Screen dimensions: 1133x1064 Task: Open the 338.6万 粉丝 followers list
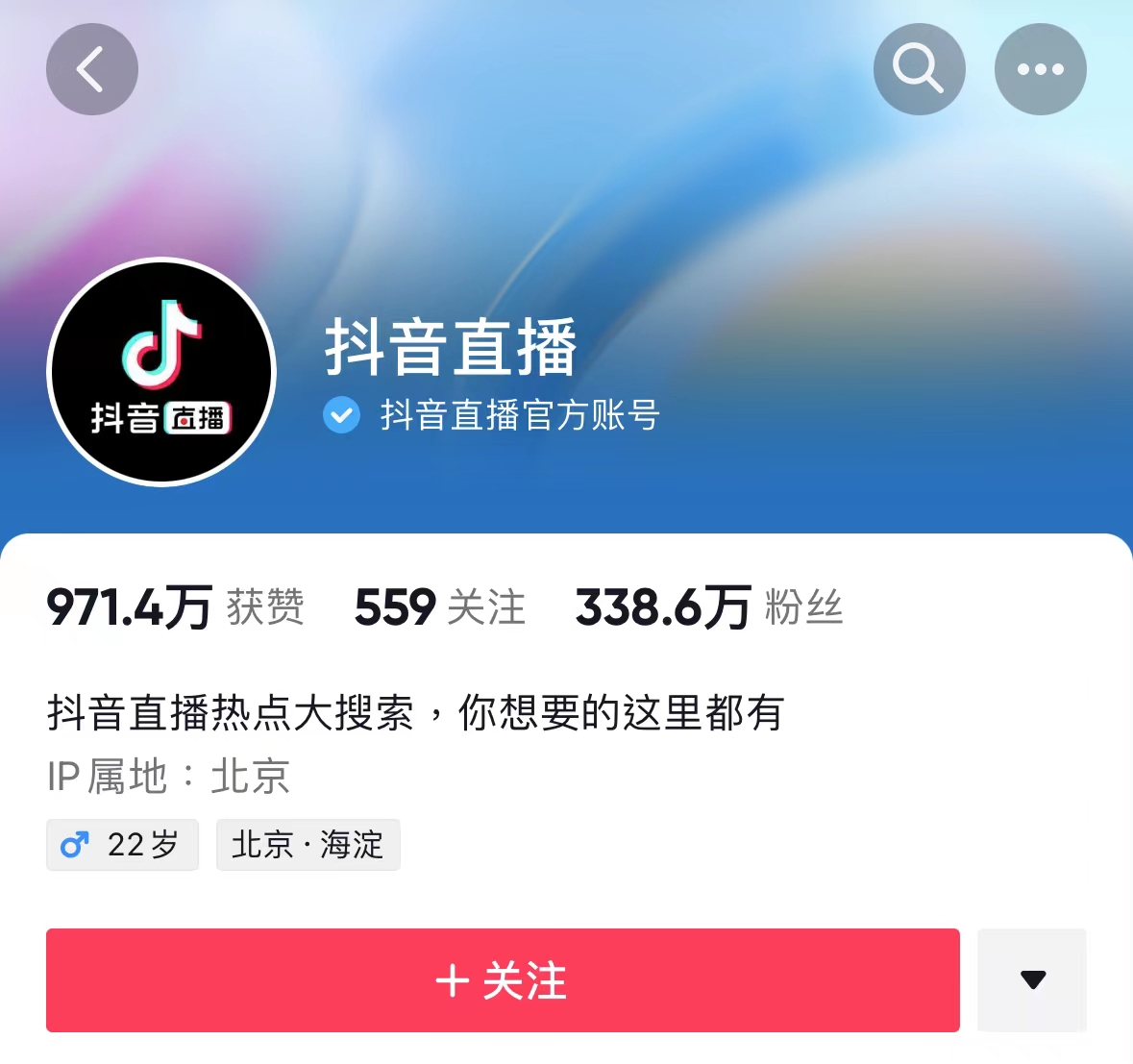click(708, 607)
